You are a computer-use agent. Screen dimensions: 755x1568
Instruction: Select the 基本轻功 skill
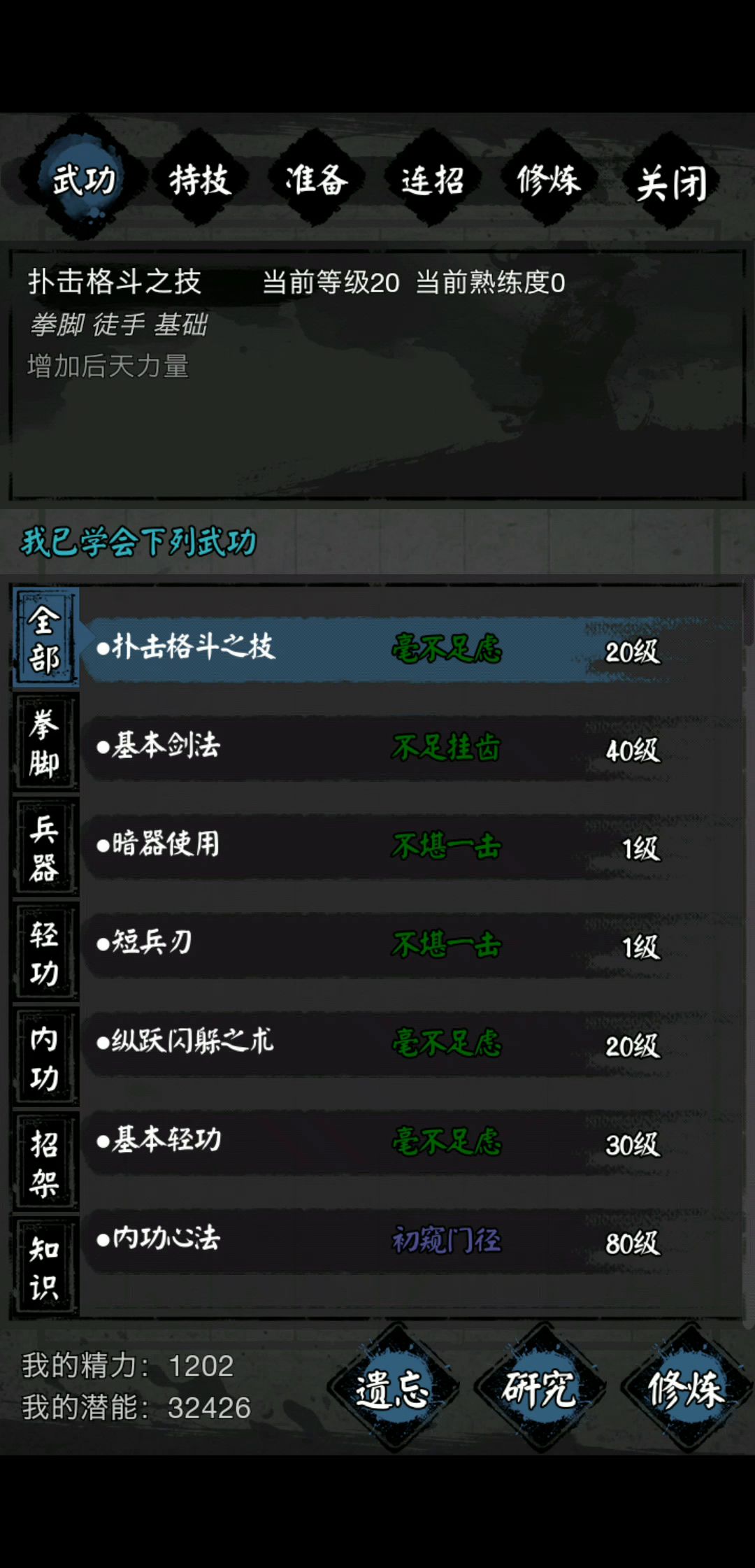377,1142
